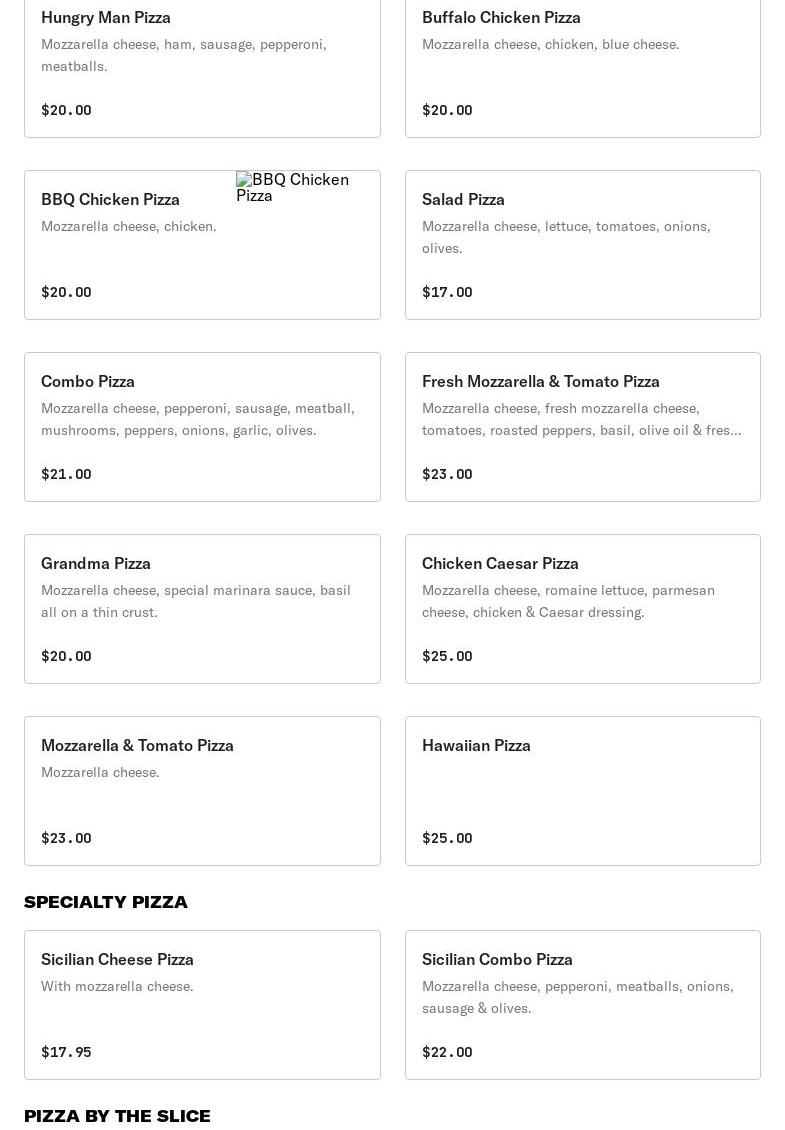The width and height of the screenshot is (785, 1130).
Task: Pick the Chicken Caesar Pizza item
Action: click(582, 609)
